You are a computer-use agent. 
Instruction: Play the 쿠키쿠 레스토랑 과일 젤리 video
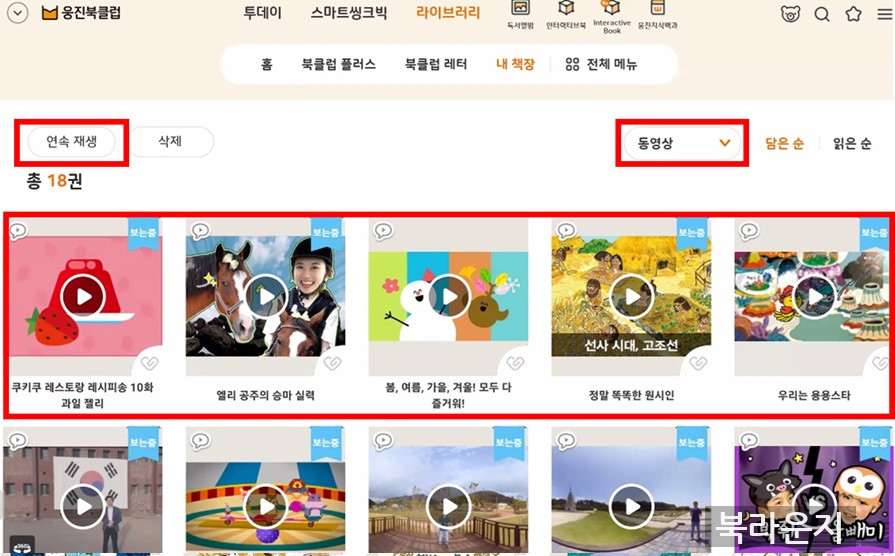coord(83,297)
